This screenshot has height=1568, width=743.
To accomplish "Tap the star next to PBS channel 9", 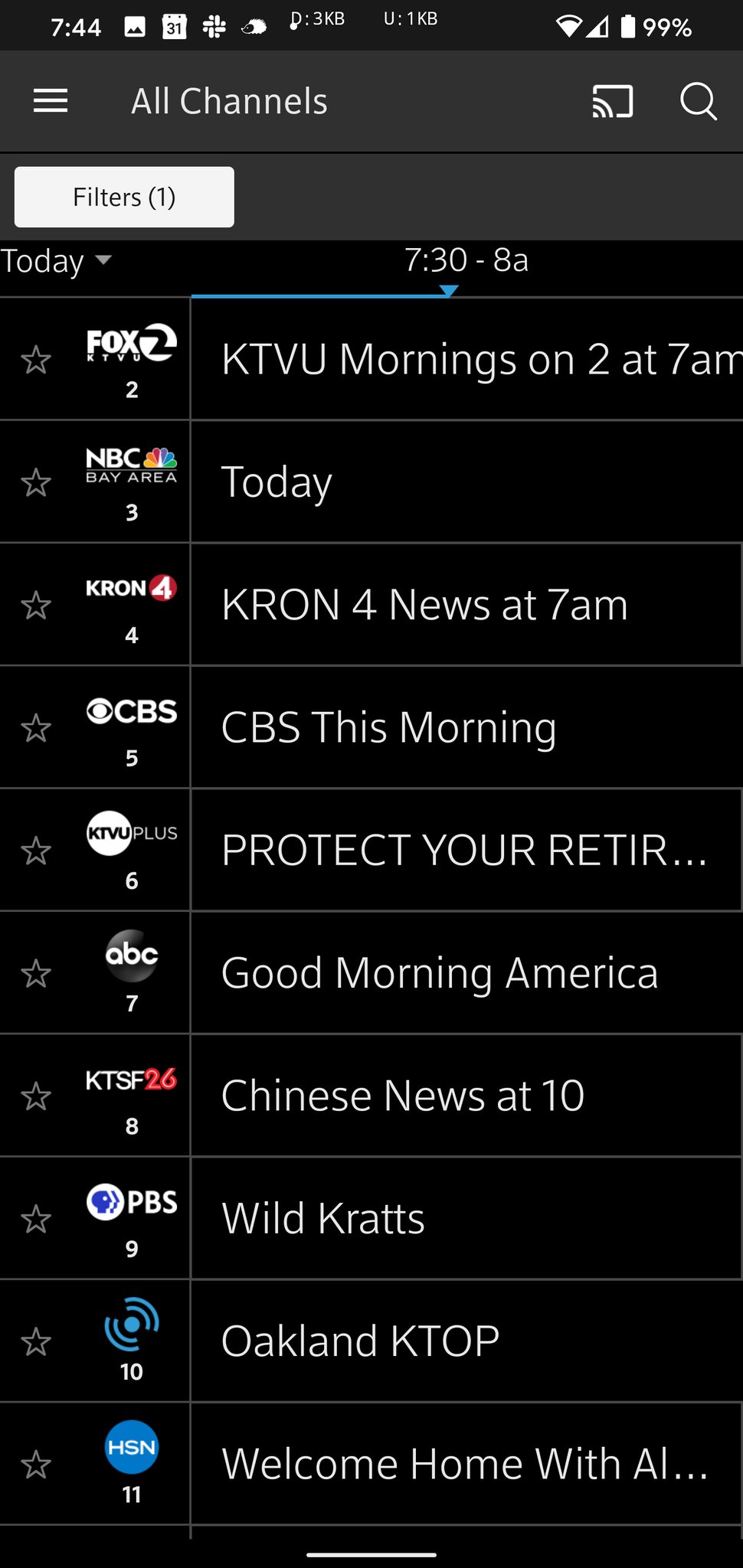I will point(36,1219).
